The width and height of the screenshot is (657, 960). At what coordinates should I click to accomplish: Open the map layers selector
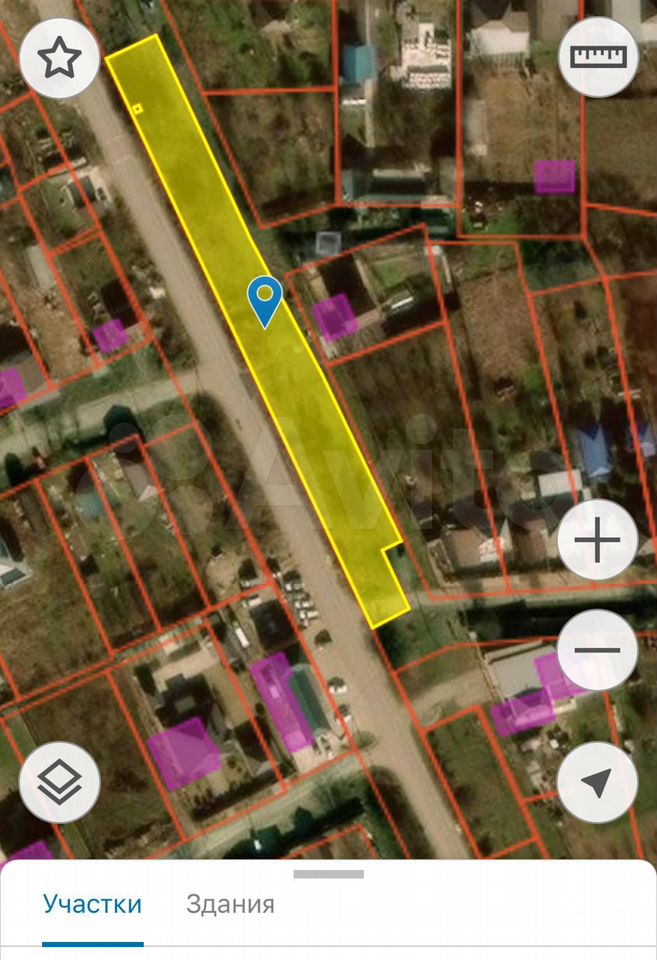click(x=59, y=783)
